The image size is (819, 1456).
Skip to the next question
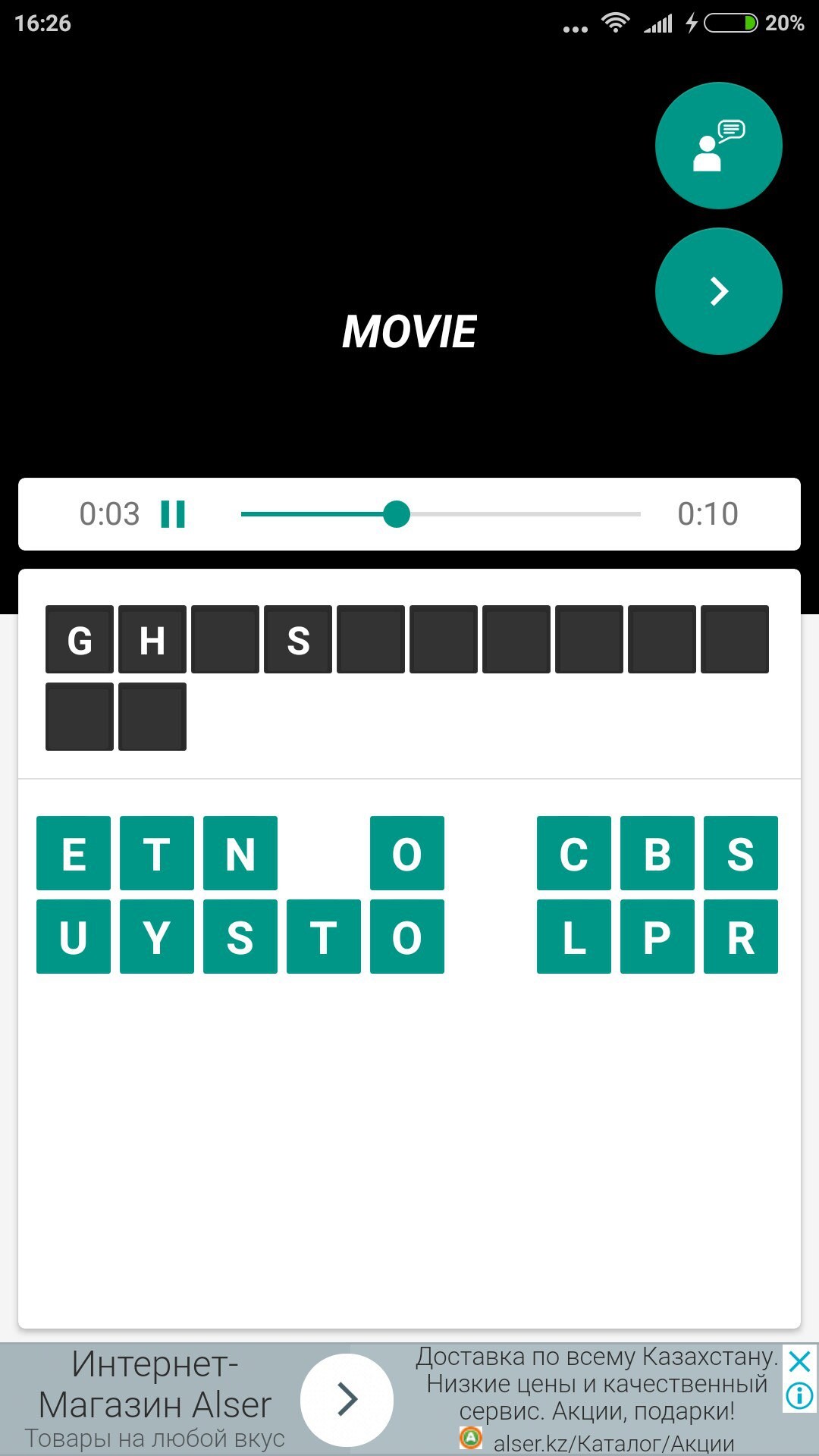pyautogui.click(x=718, y=291)
